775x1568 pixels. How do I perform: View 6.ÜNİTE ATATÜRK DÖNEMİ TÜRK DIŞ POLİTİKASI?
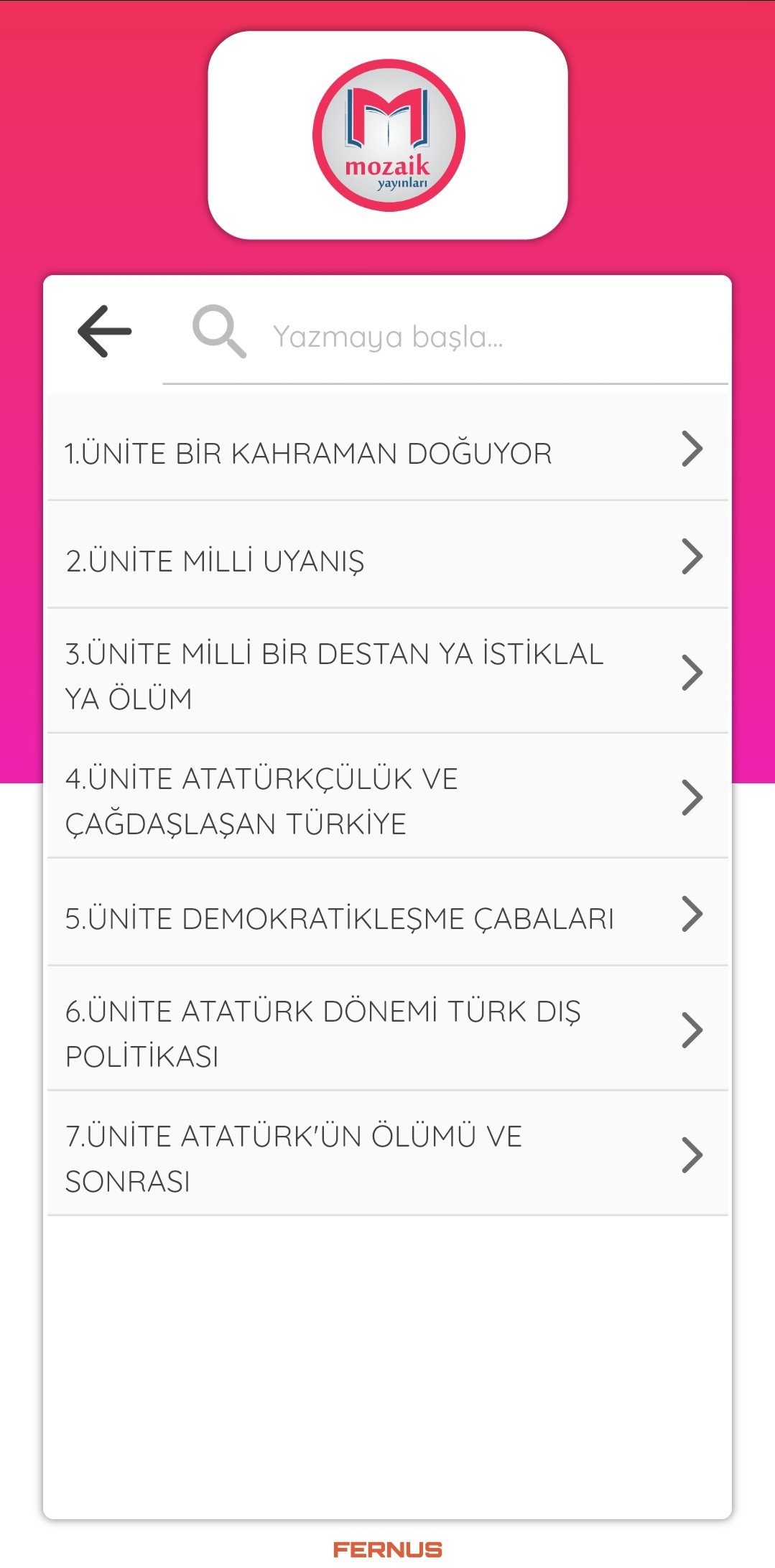click(x=386, y=1032)
